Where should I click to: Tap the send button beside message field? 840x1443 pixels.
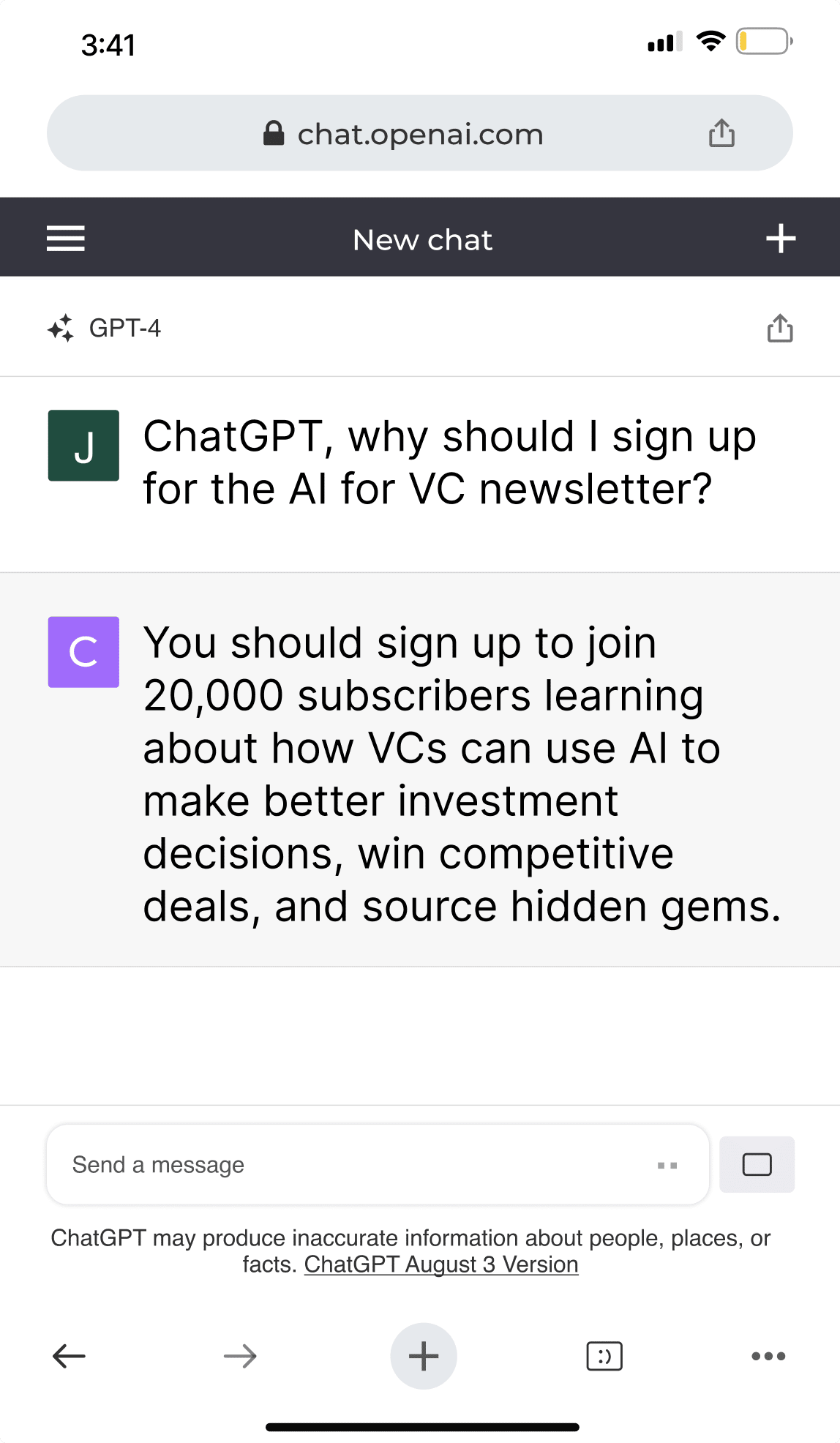click(757, 1164)
